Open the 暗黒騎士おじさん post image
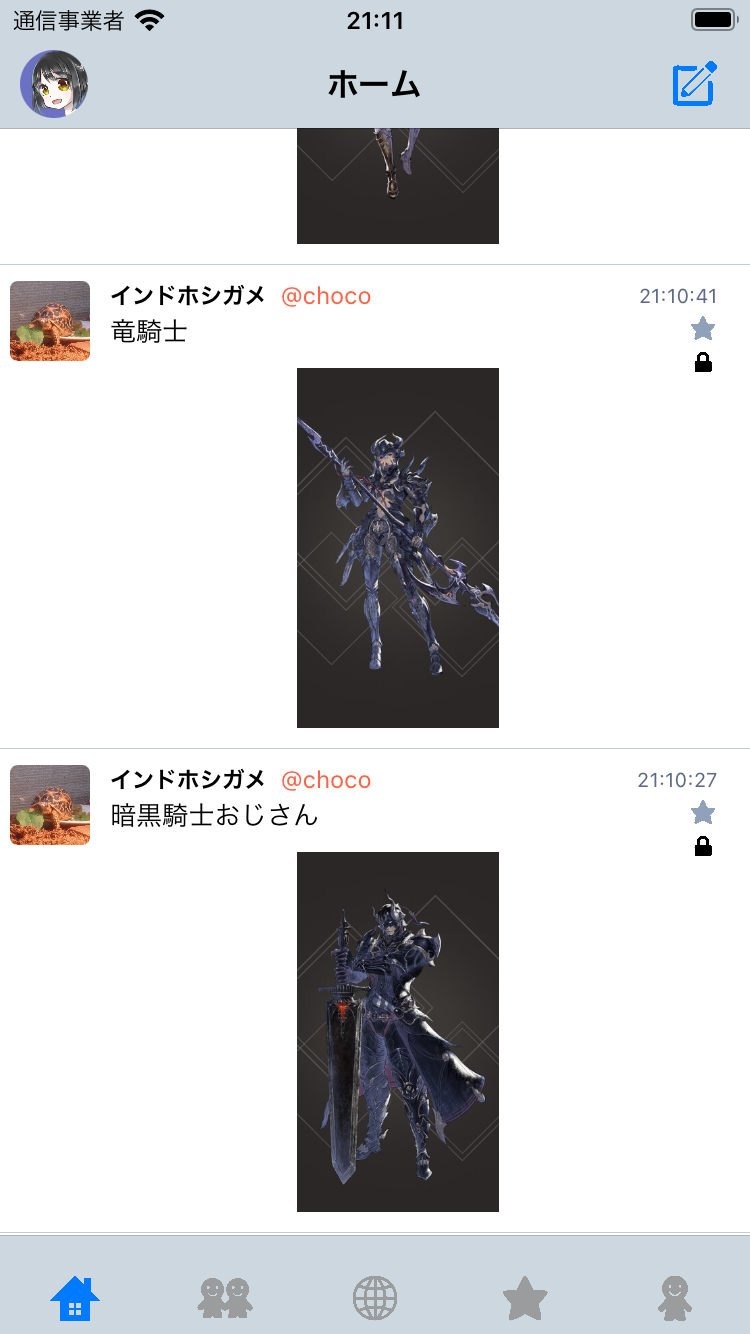 tap(398, 1032)
